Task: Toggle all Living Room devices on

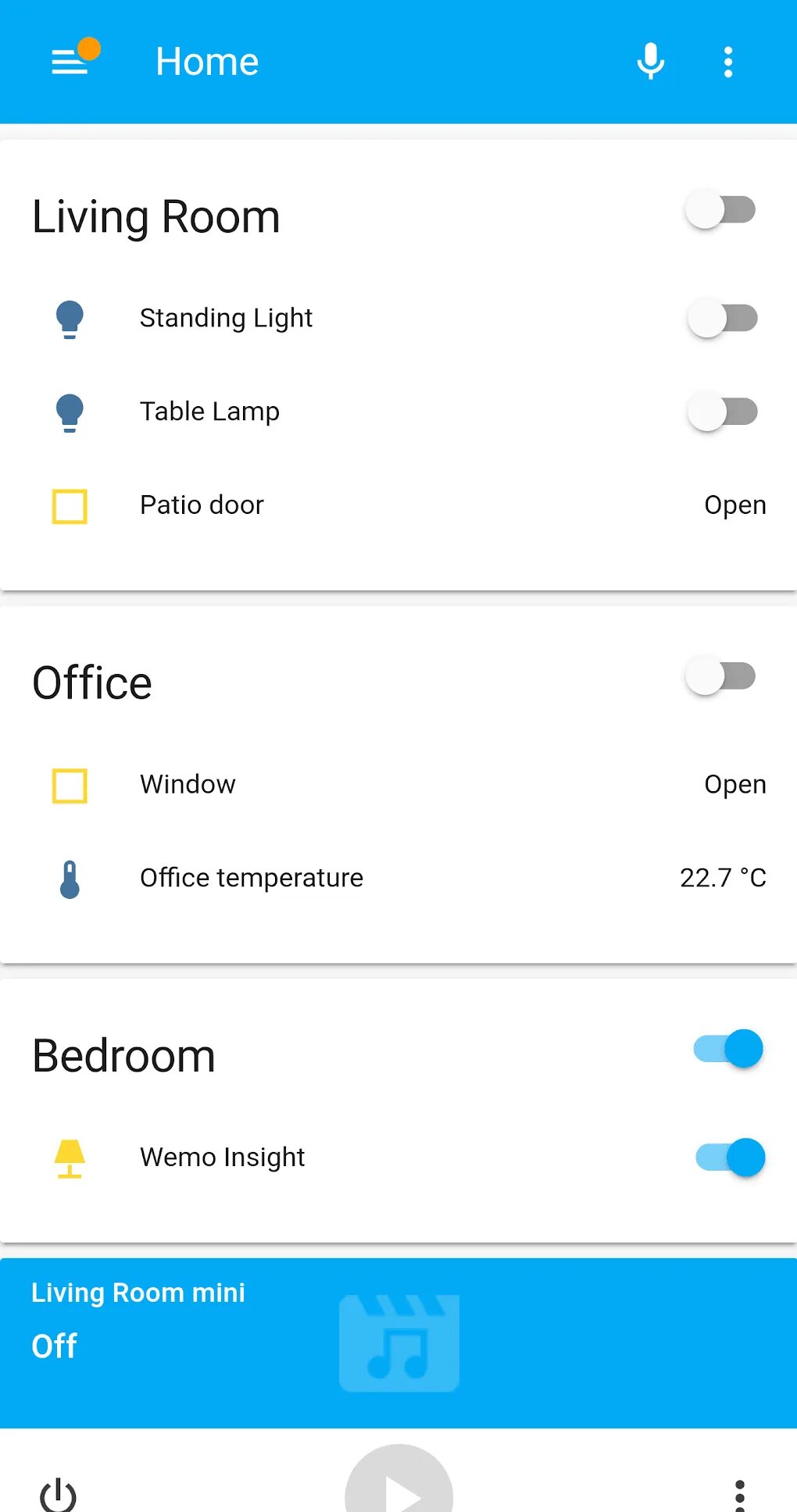Action: coord(720,209)
